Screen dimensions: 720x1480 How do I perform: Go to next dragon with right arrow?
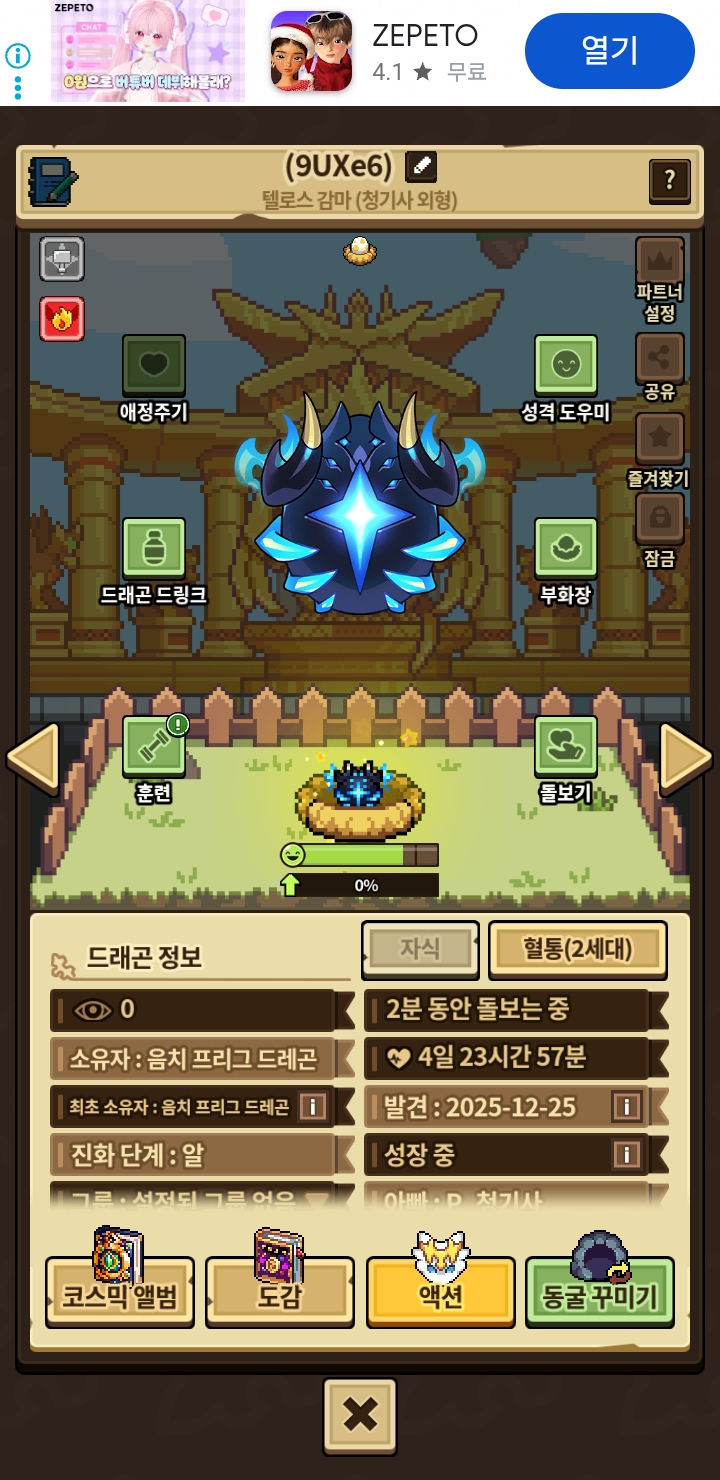686,759
